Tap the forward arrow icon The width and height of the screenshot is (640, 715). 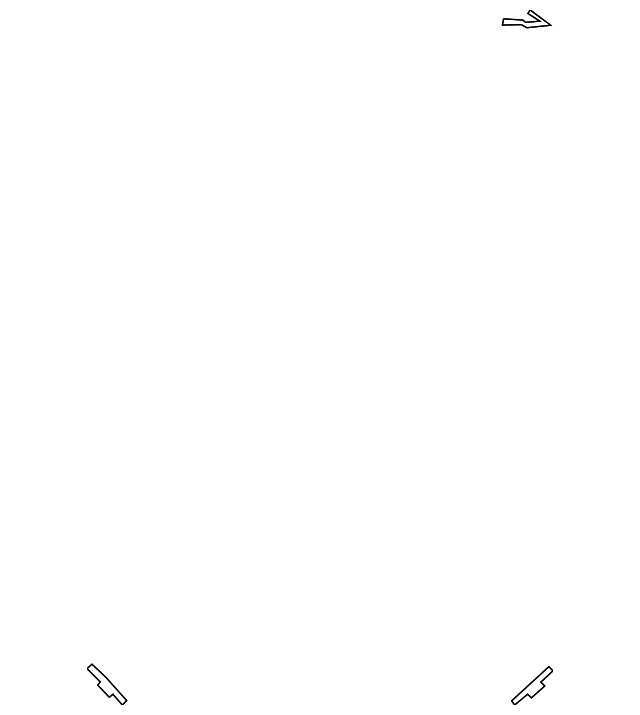[527, 20]
